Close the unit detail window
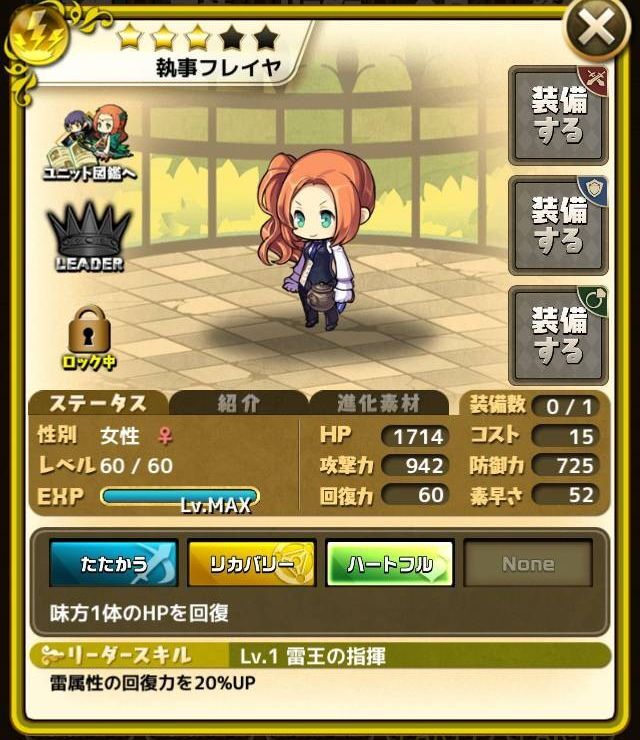Viewport: 640px width, 740px height. (596, 31)
